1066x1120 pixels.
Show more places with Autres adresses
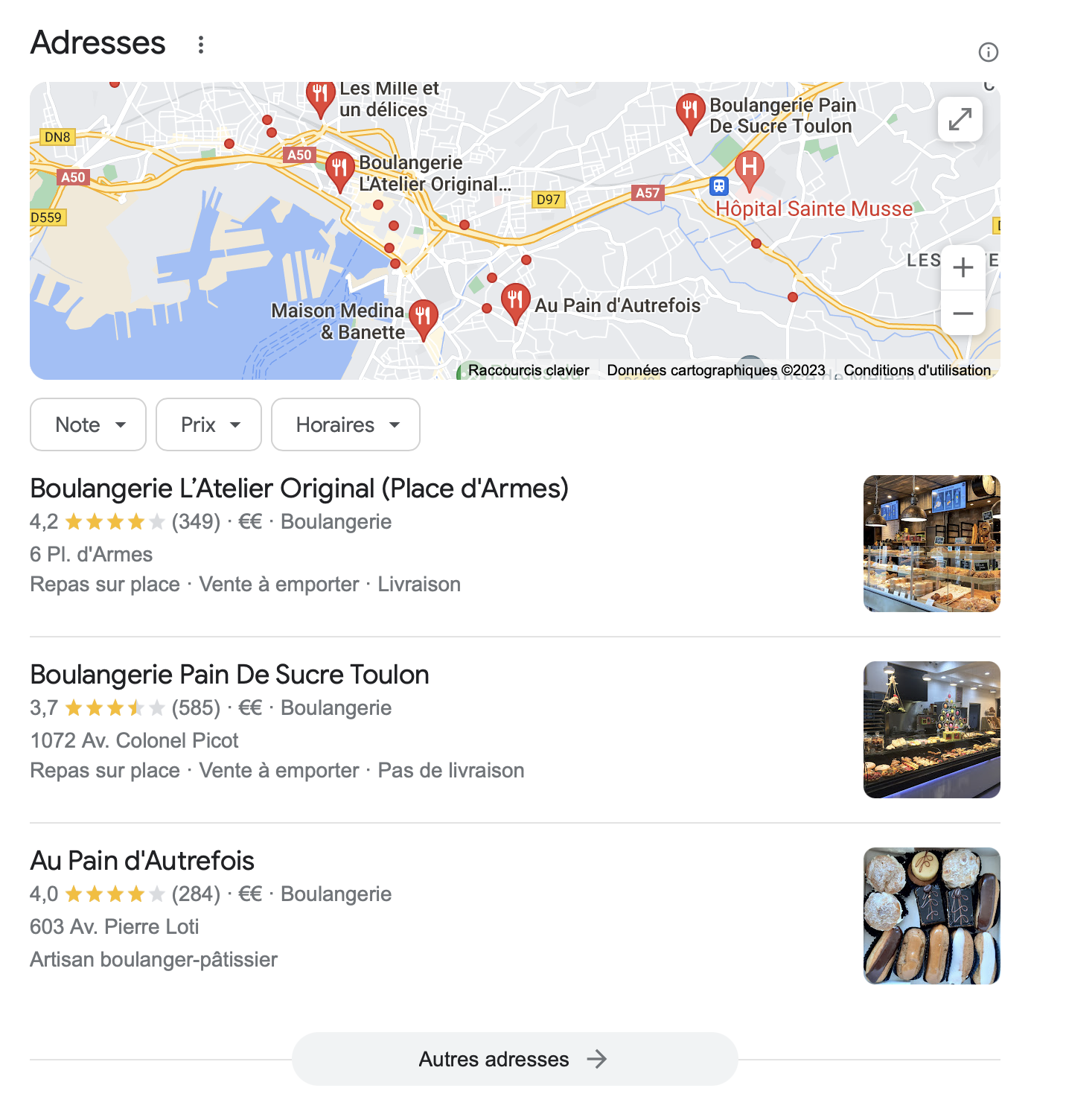coord(514,1059)
